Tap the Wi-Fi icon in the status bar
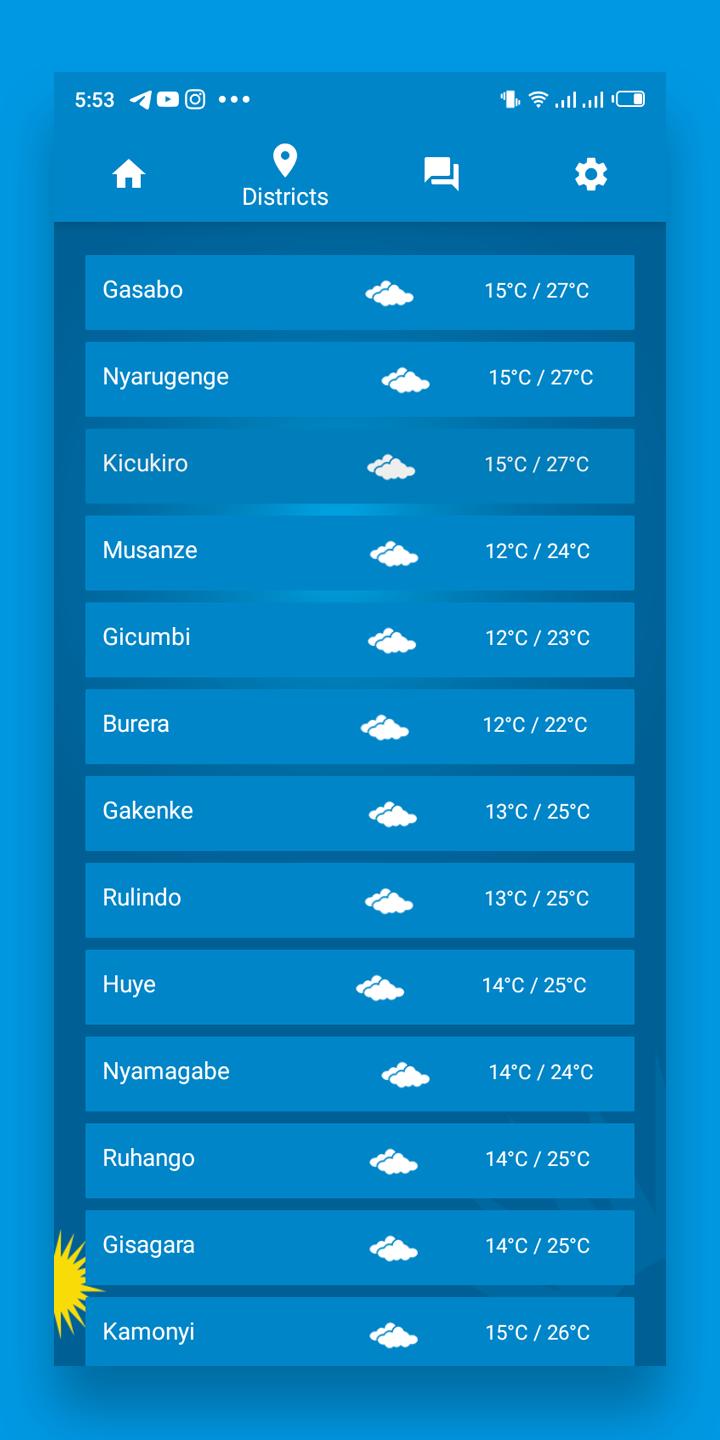The width and height of the screenshot is (720, 1440). click(x=540, y=99)
